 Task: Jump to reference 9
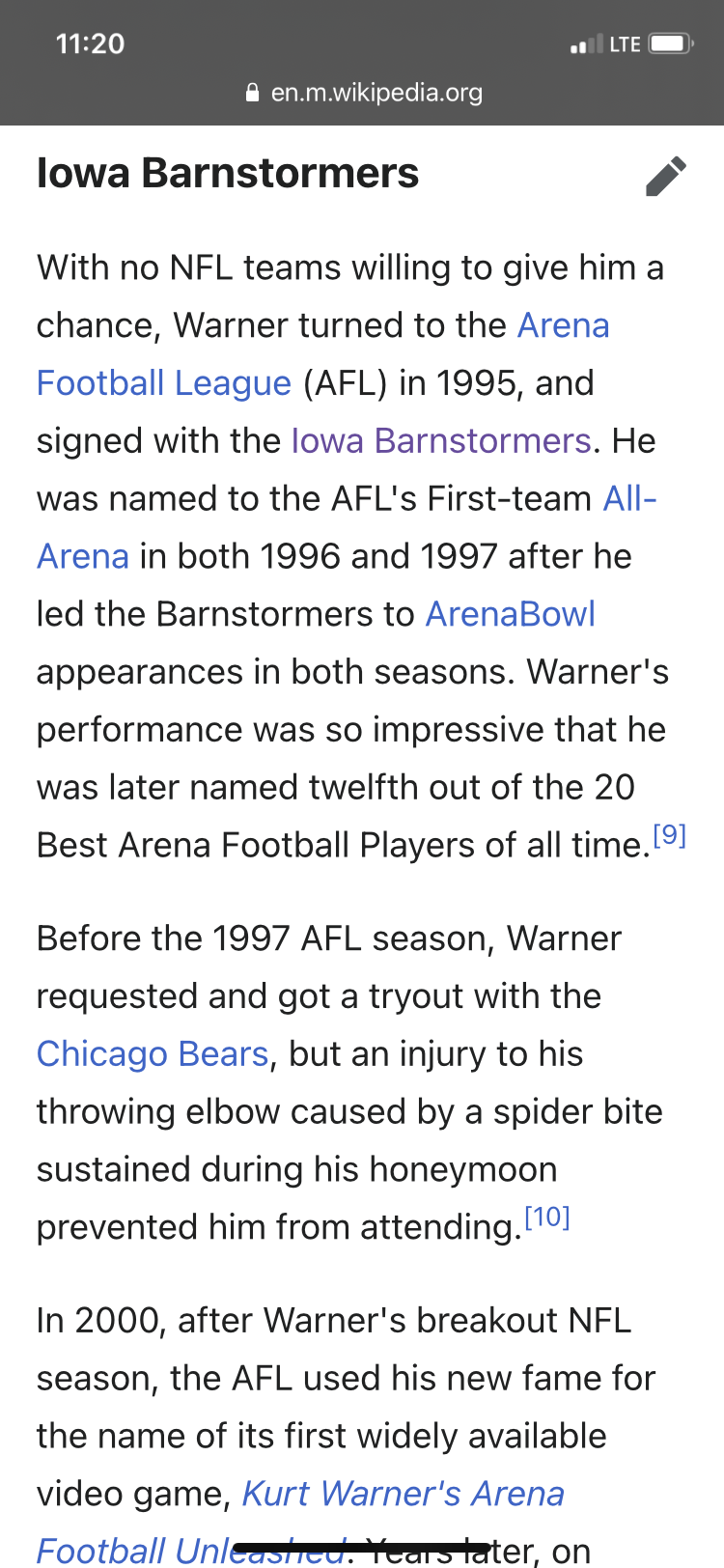(x=669, y=835)
